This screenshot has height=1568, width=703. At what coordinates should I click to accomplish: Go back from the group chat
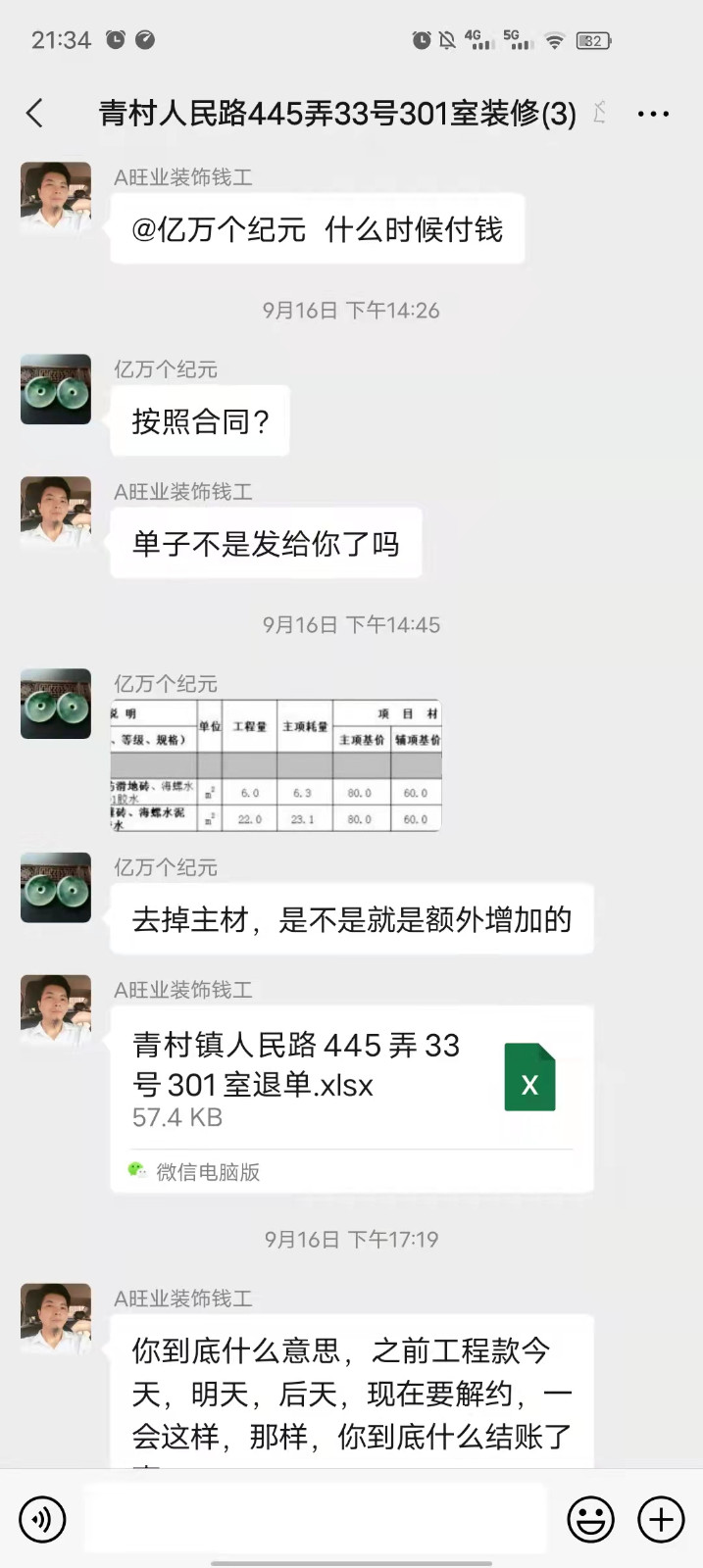coord(35,114)
